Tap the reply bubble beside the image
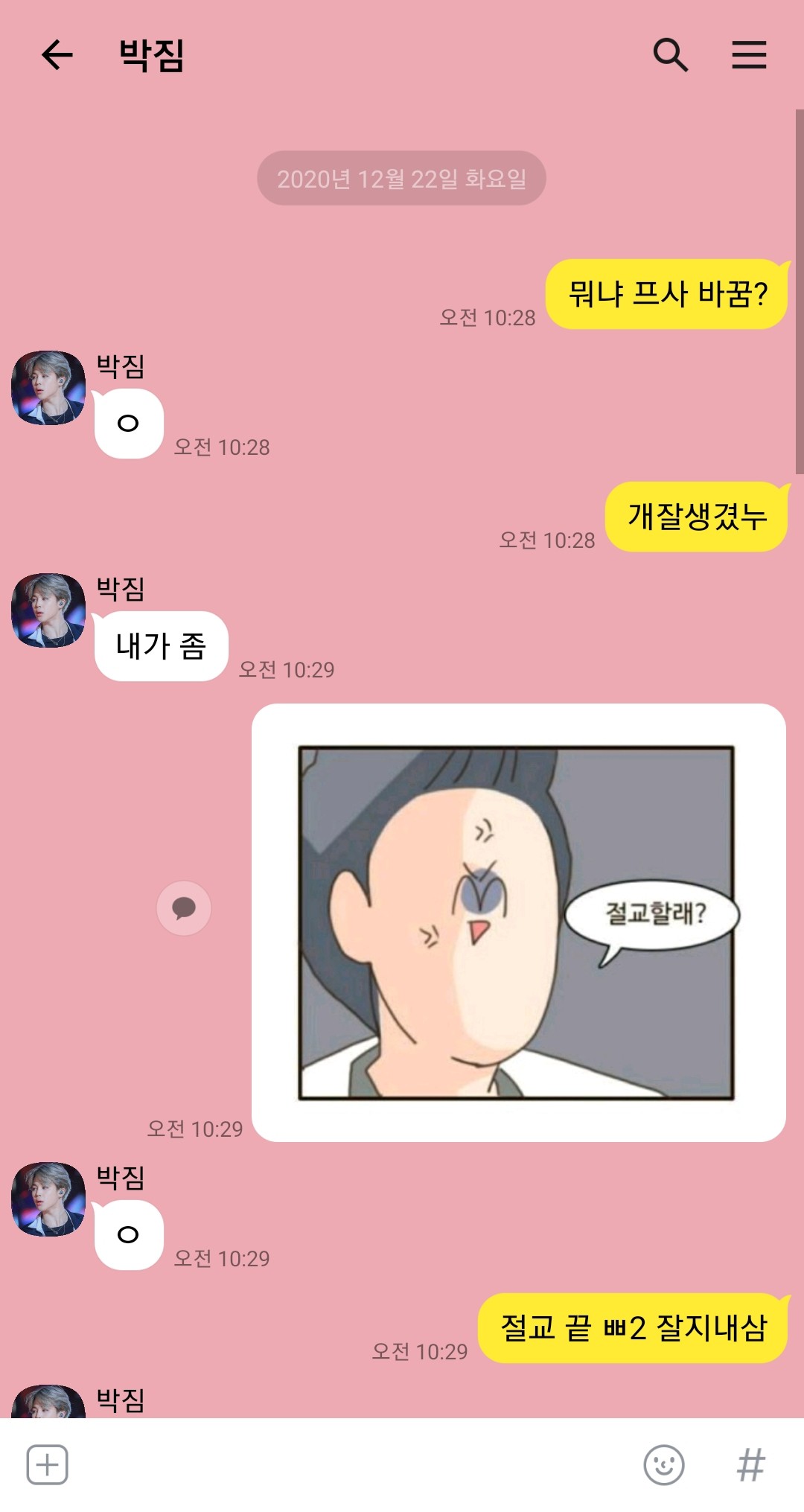The height and width of the screenshot is (1512, 804). [184, 907]
